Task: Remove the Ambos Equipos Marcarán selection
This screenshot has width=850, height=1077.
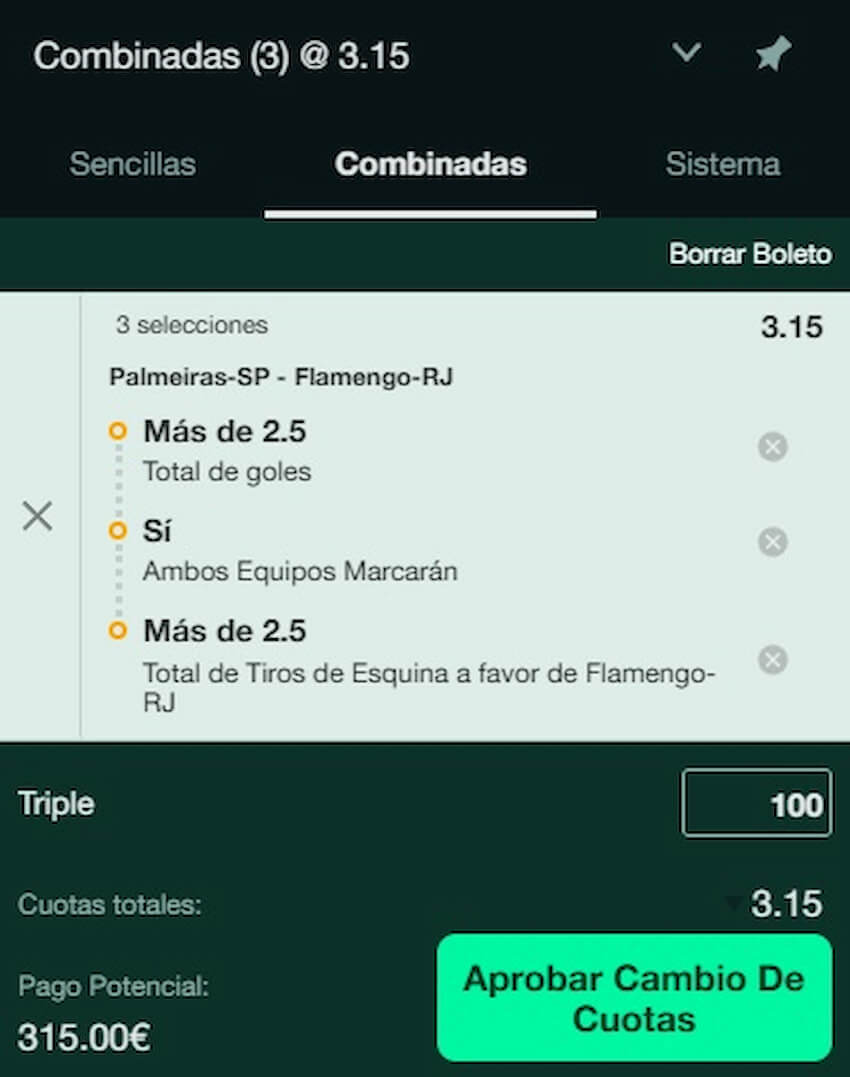Action: (772, 542)
